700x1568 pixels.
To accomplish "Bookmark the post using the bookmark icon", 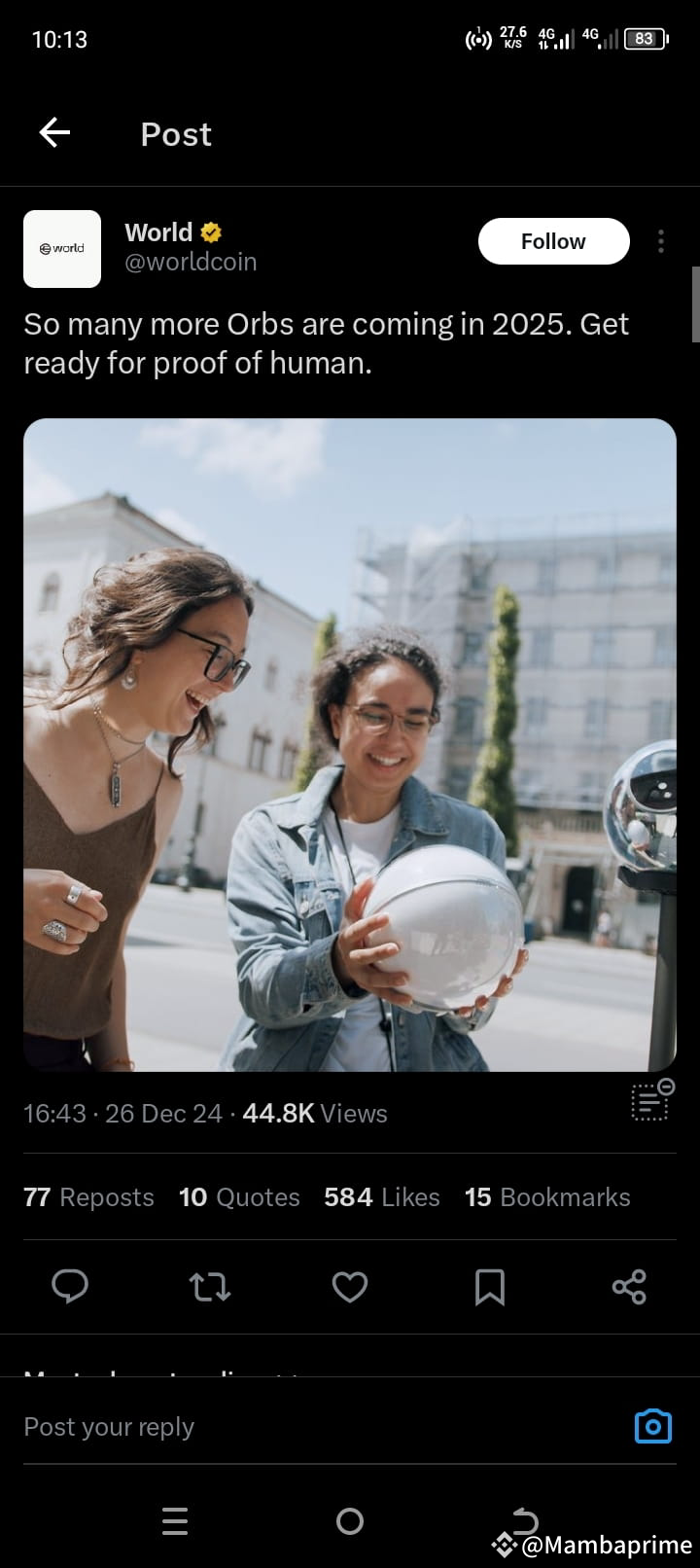I will [490, 1286].
